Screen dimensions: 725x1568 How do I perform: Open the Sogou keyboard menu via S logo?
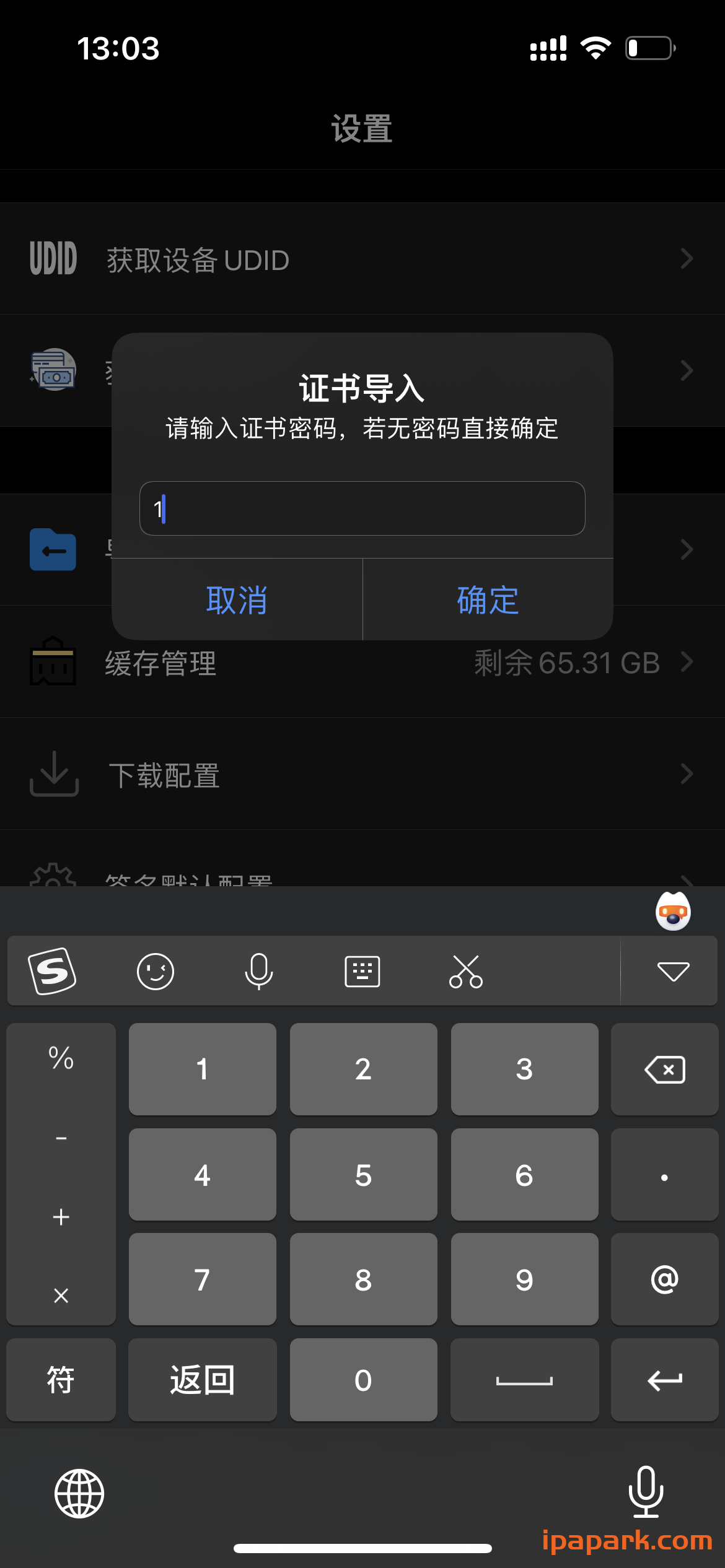click(x=53, y=970)
